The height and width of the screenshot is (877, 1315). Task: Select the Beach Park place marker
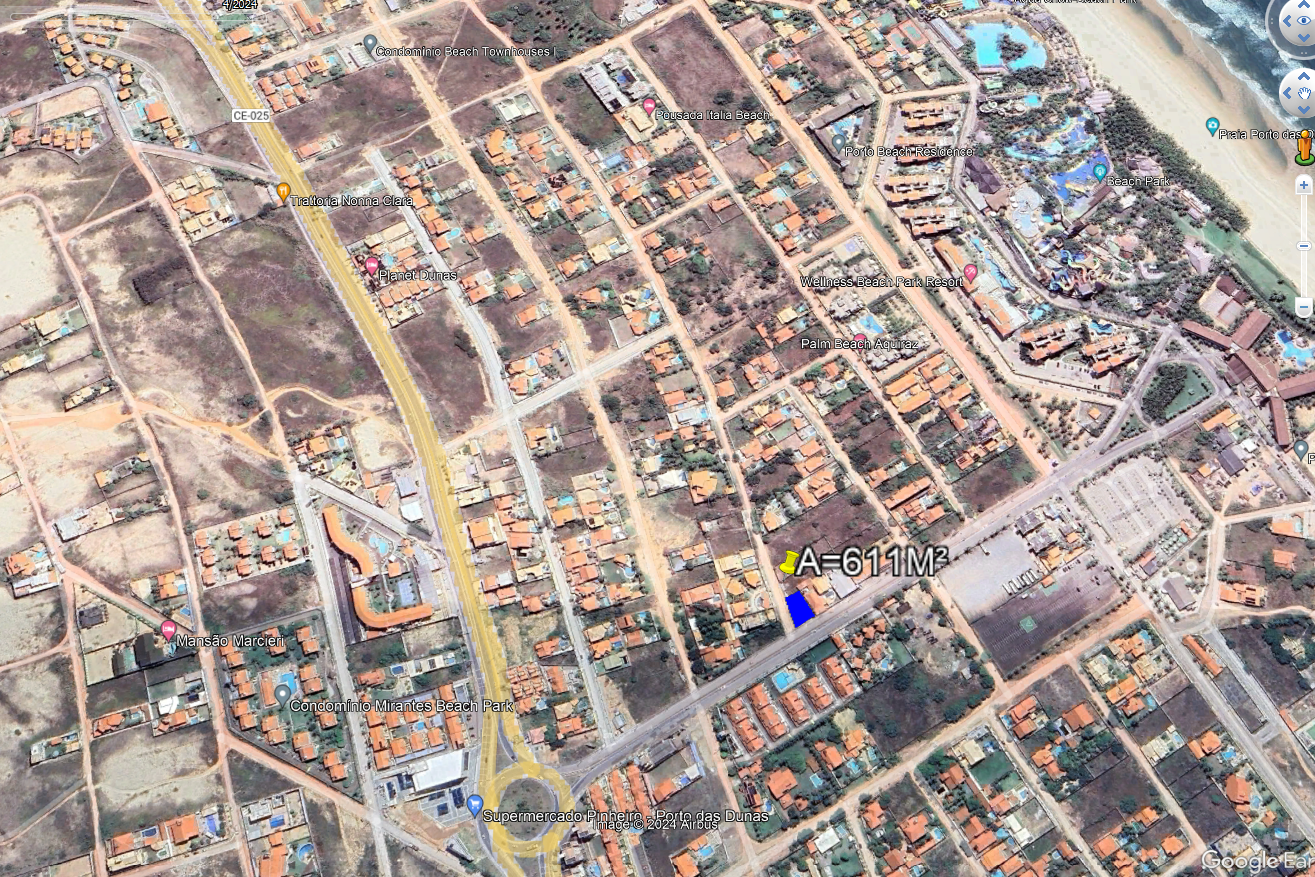tap(1099, 172)
